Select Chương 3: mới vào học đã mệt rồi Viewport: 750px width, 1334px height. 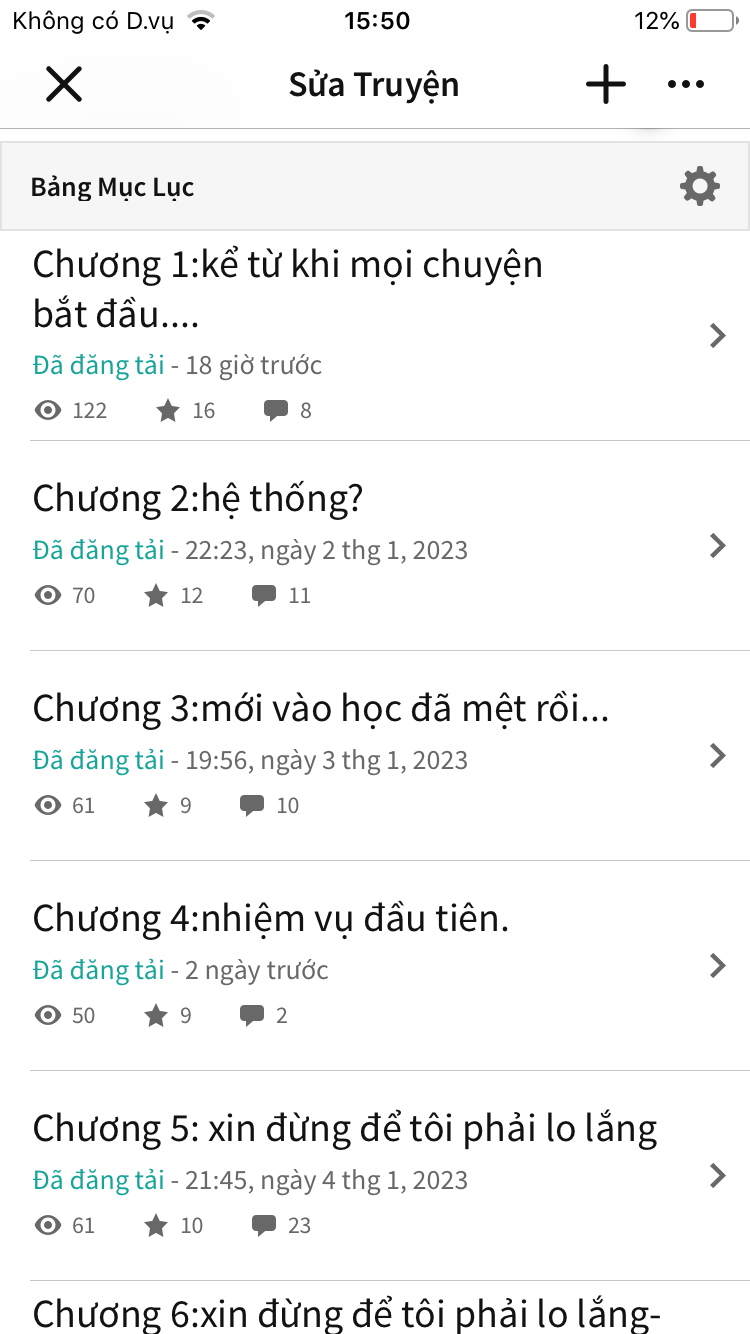tap(375, 756)
